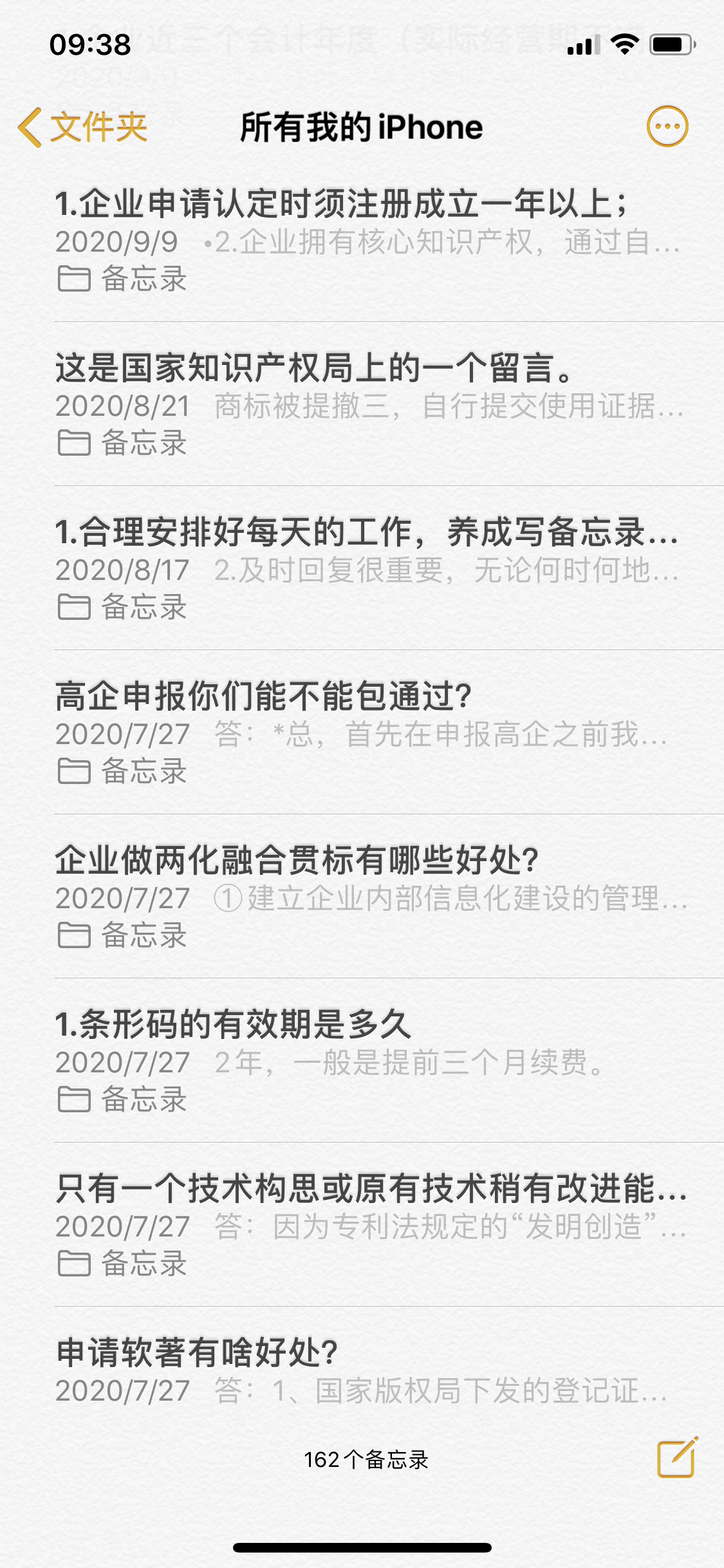This screenshot has width=724, height=1568.
Task: Open the more options ellipsis menu
Action: 667,127
